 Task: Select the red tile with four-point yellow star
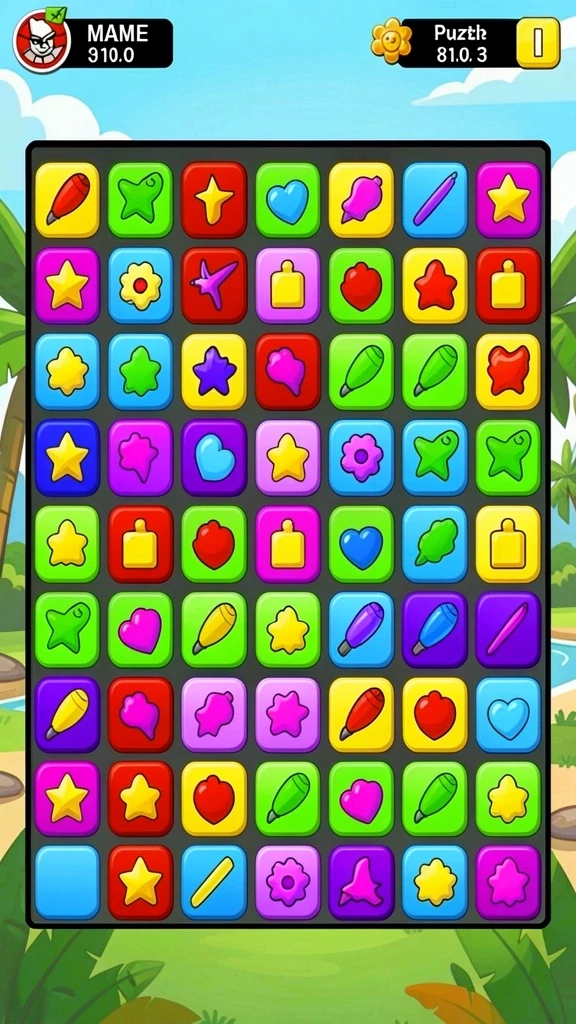(x=214, y=200)
